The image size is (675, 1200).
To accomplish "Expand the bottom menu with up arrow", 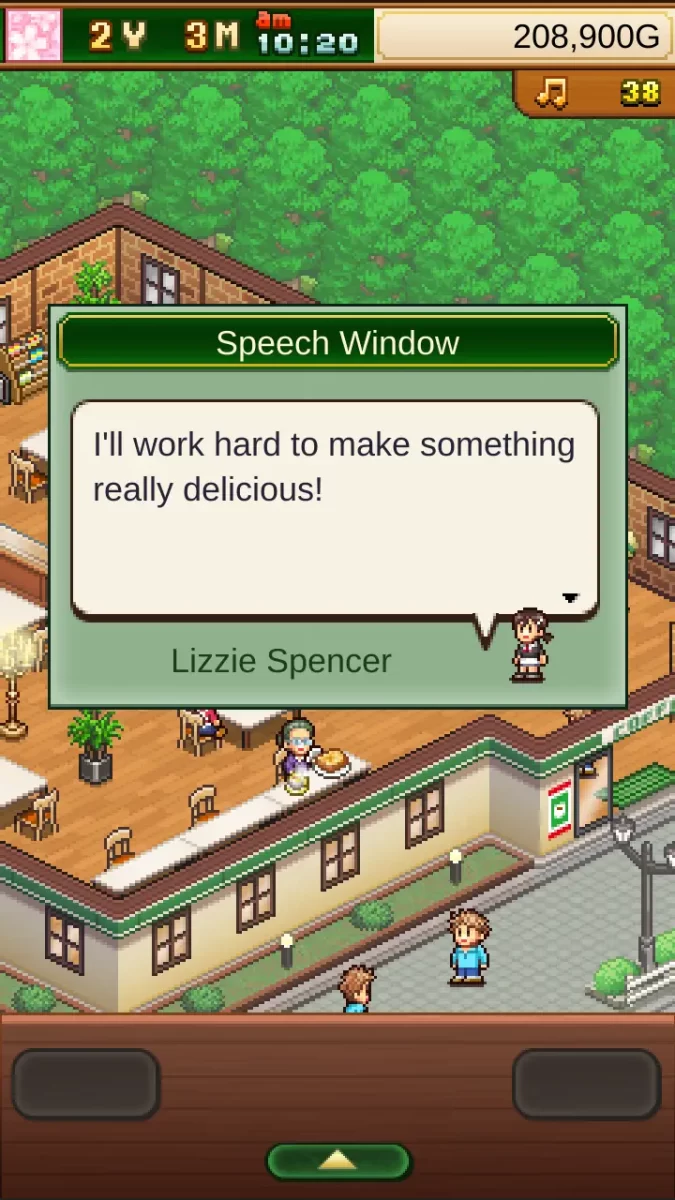I will pyautogui.click(x=338, y=1161).
